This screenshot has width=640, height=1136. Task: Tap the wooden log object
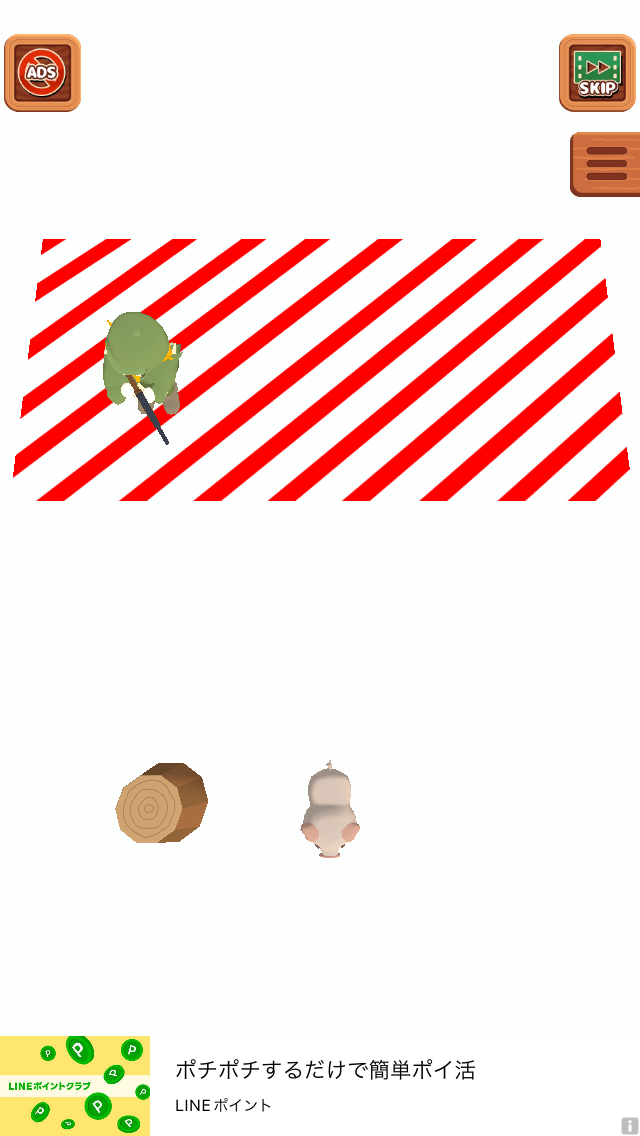(162, 803)
